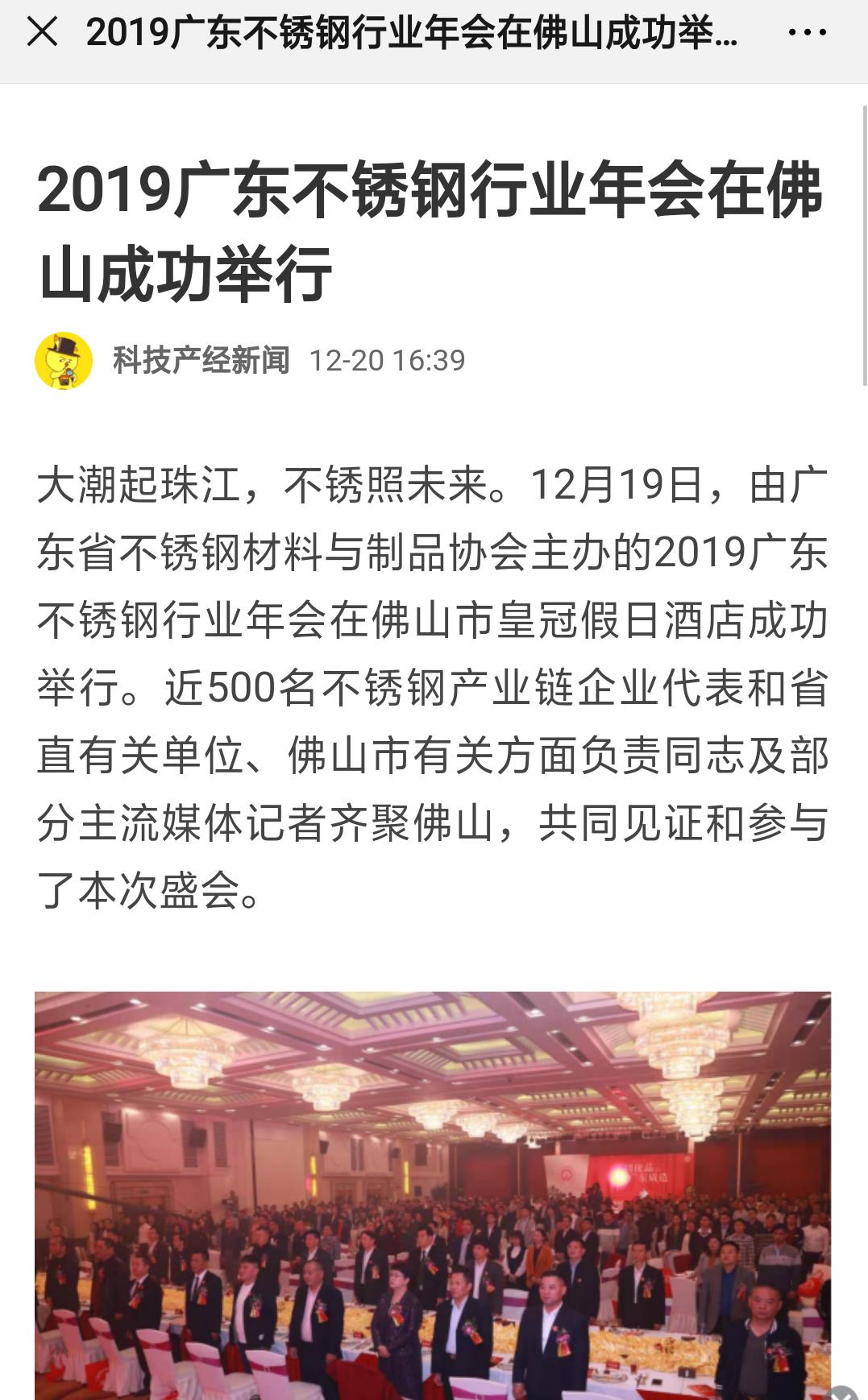
Task: Close the article page
Action: point(42,32)
